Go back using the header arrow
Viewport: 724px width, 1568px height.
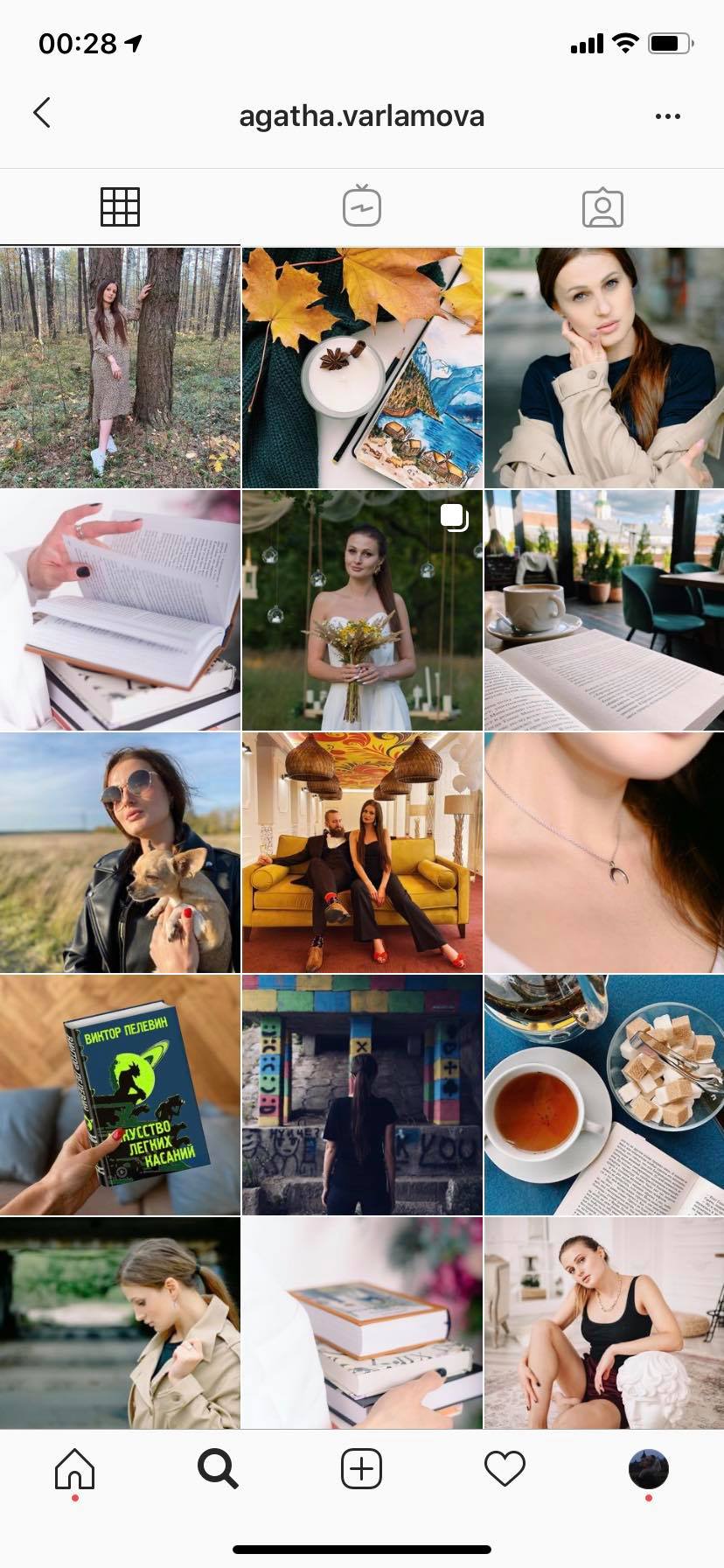pos(42,113)
